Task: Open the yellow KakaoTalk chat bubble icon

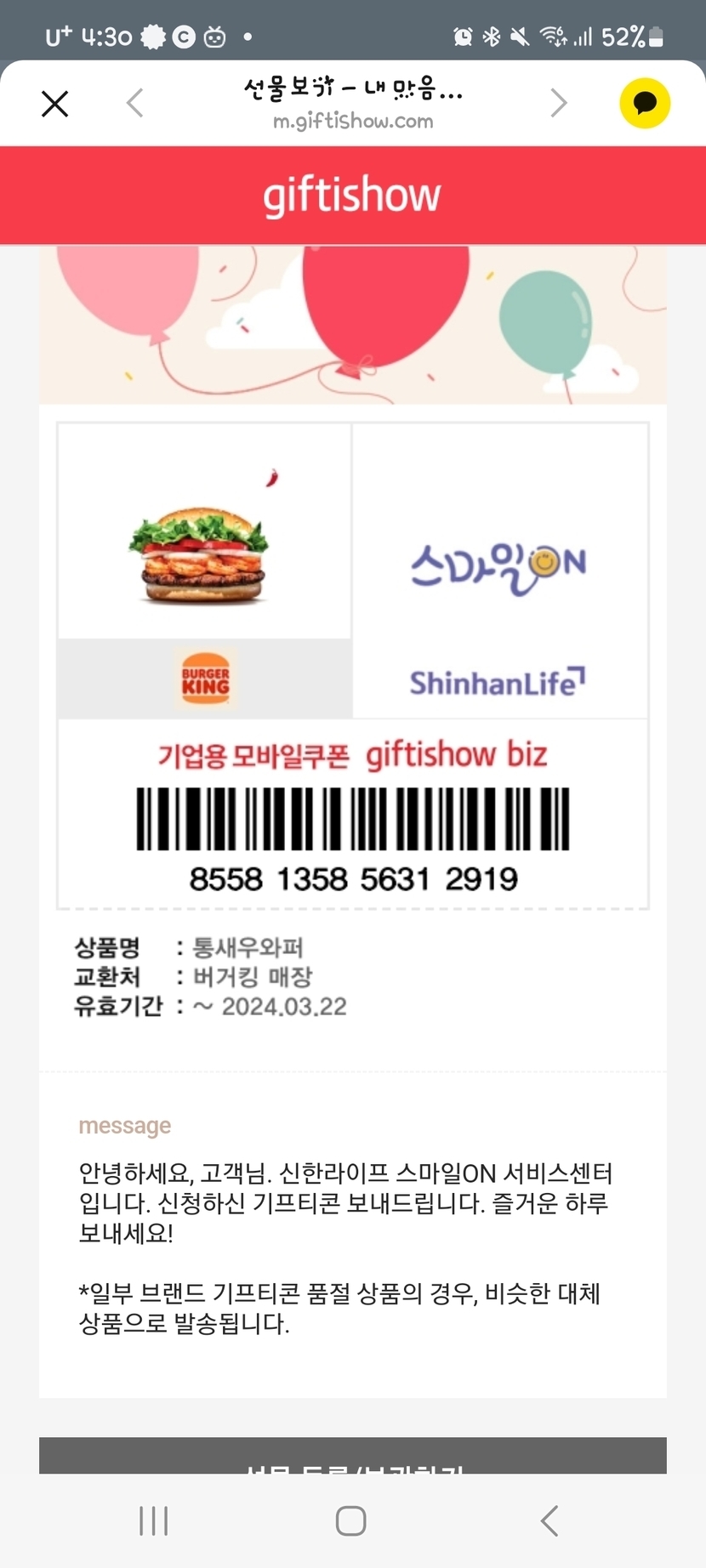Action: (x=645, y=104)
